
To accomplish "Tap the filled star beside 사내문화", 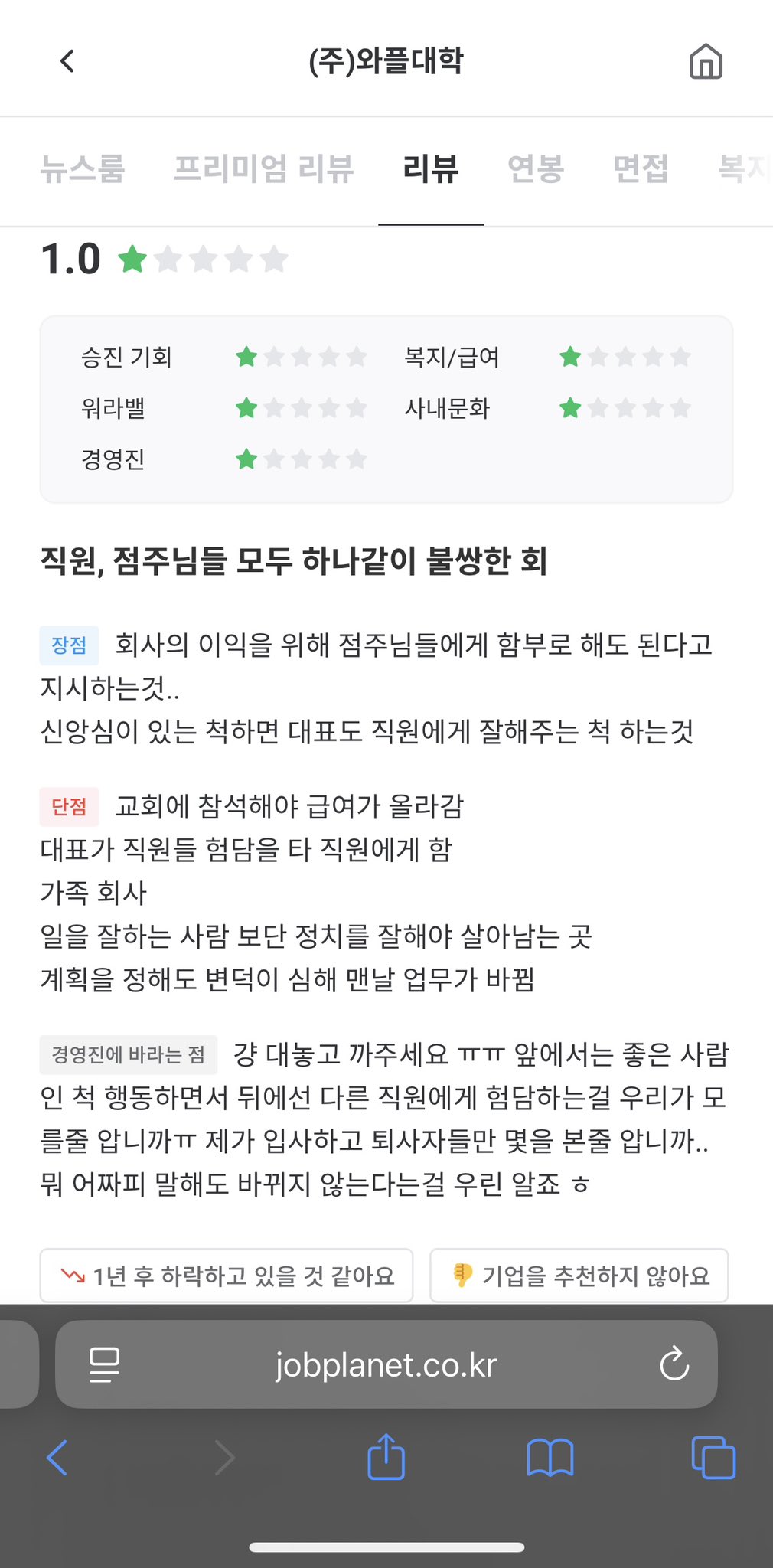I will (569, 408).
